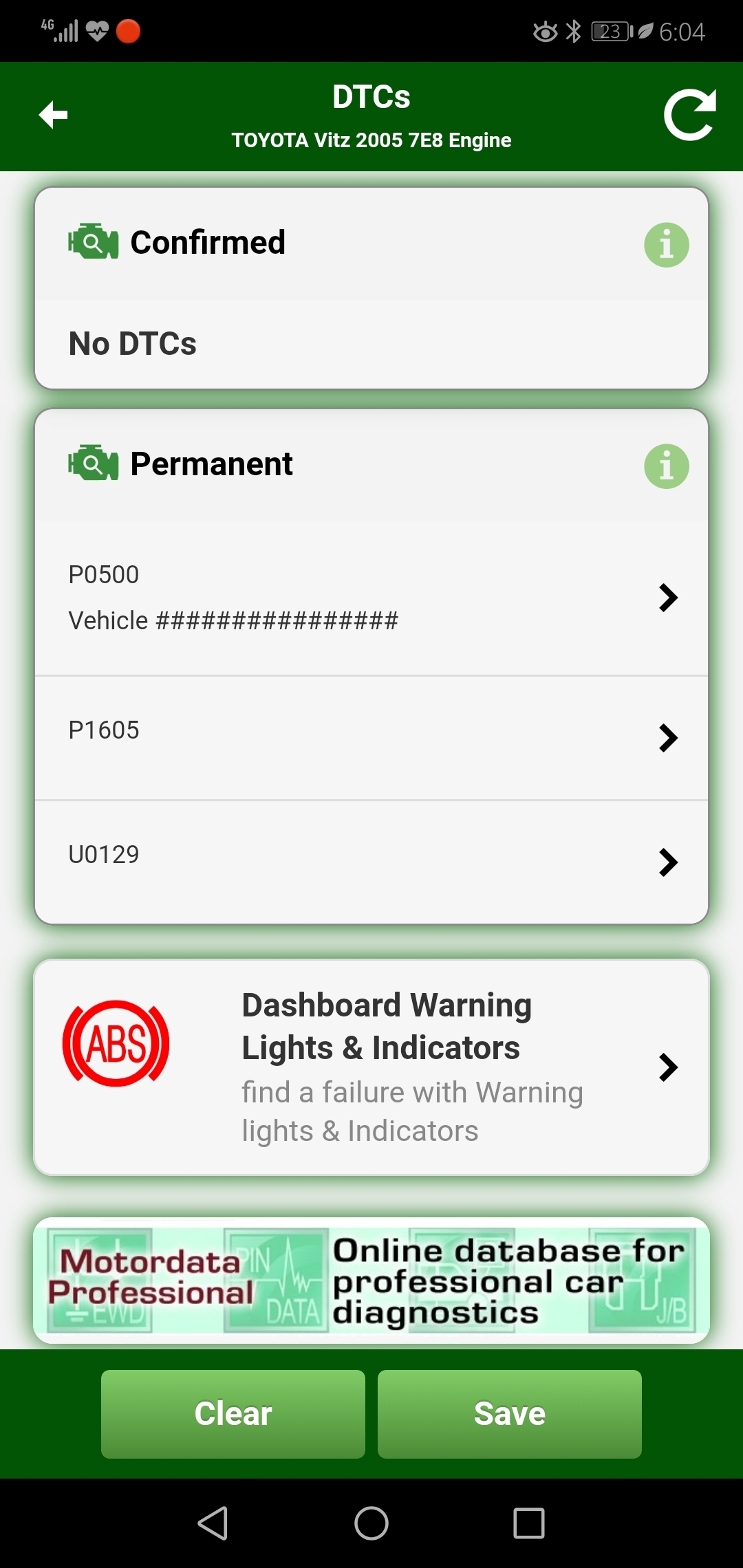Open the U0129 trouble code
The height and width of the screenshot is (1568, 743).
(371, 862)
